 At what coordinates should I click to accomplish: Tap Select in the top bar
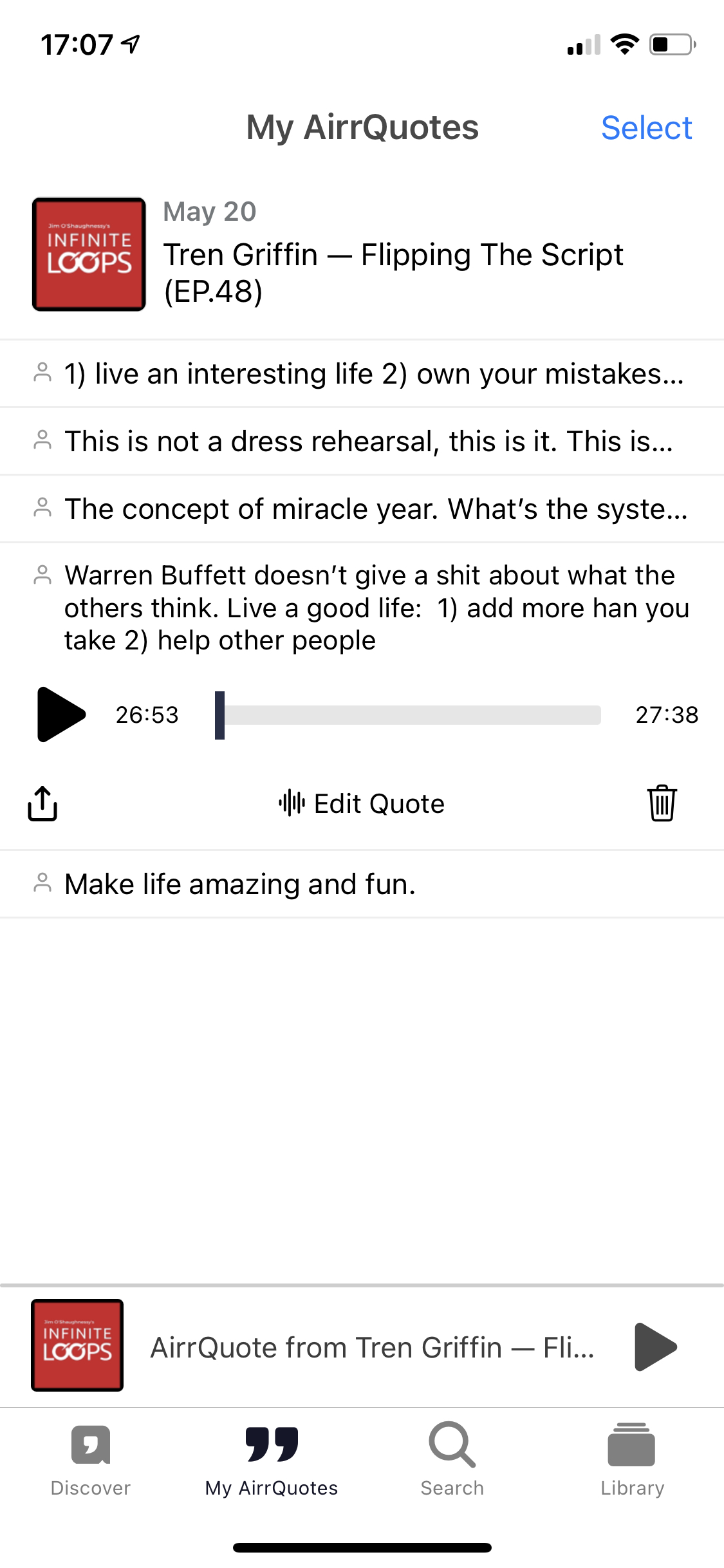pos(646,127)
